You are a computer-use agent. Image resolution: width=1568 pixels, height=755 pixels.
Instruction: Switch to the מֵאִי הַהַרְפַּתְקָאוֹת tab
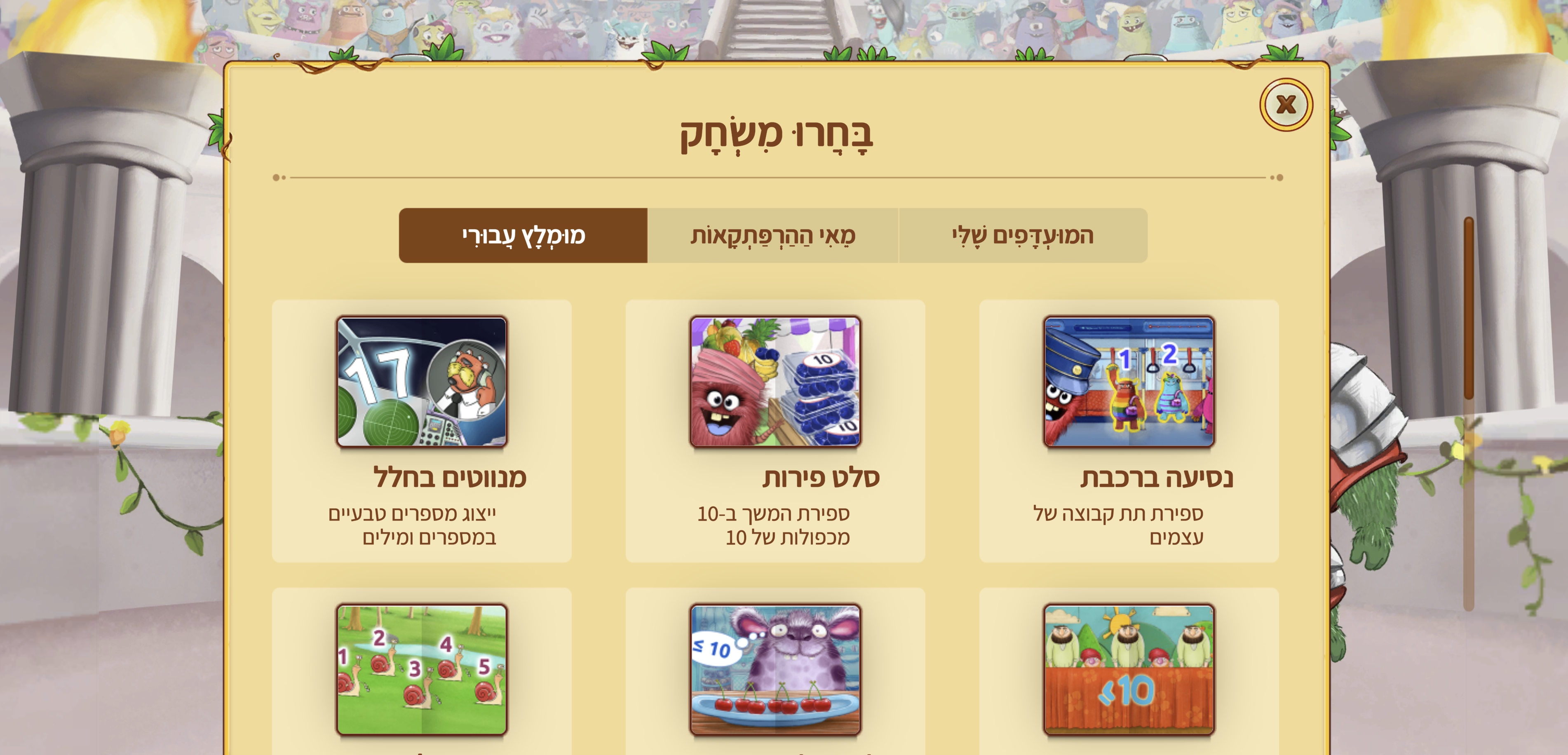(x=772, y=235)
